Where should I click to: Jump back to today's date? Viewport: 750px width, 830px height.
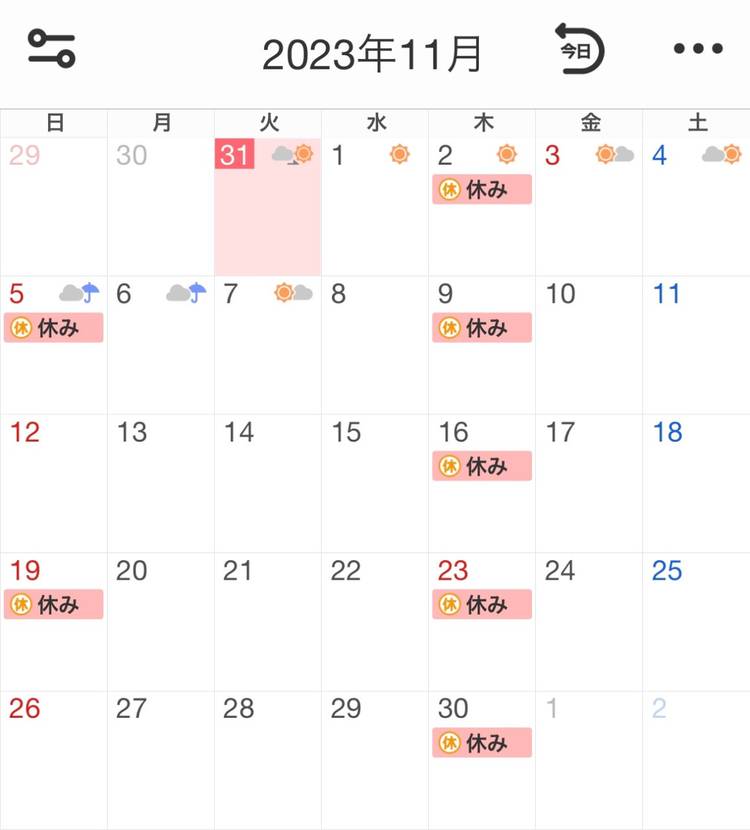[x=579, y=49]
